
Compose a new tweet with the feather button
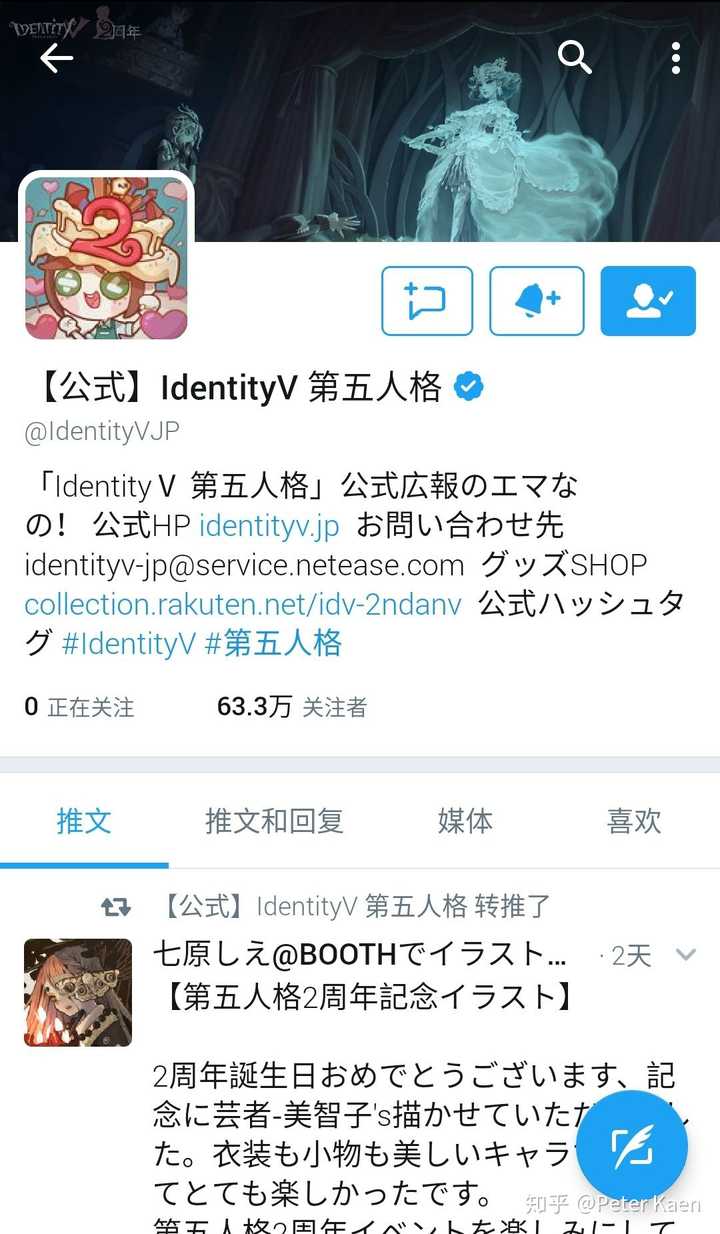click(632, 1146)
